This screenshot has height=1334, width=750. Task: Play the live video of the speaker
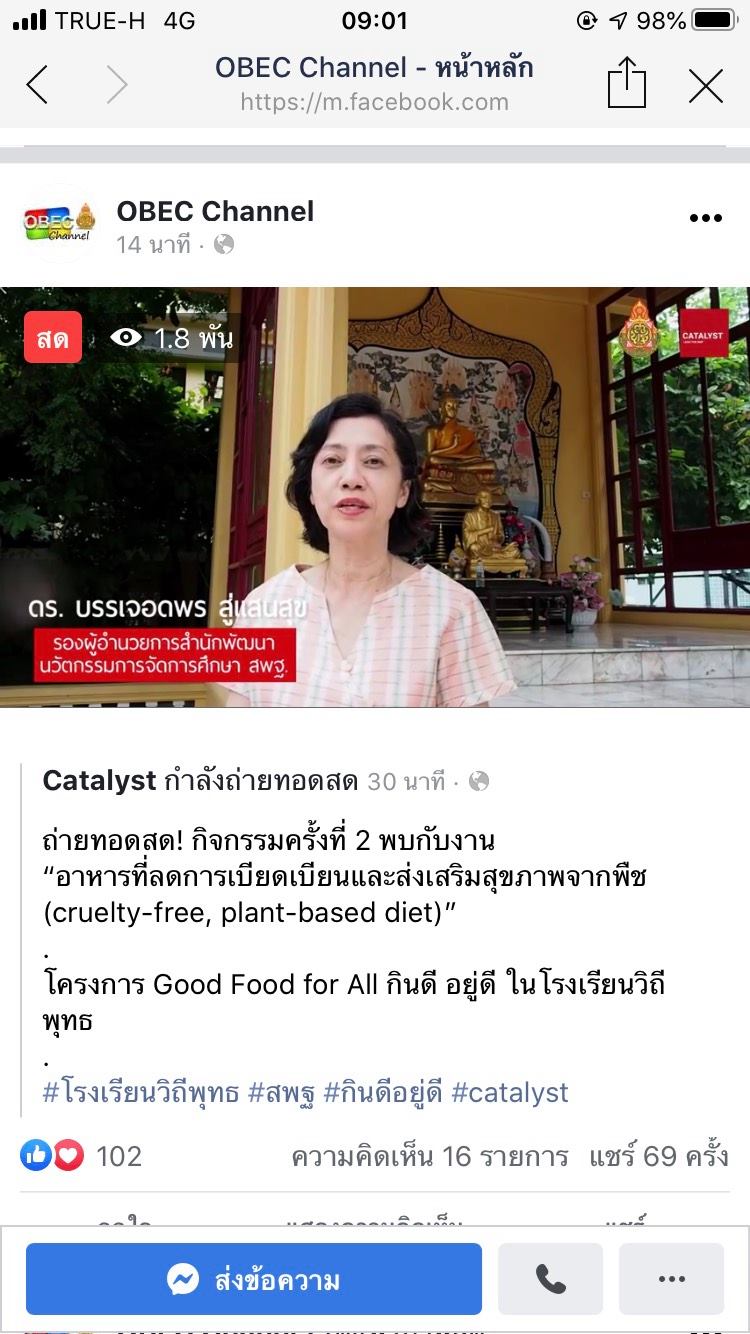[375, 497]
